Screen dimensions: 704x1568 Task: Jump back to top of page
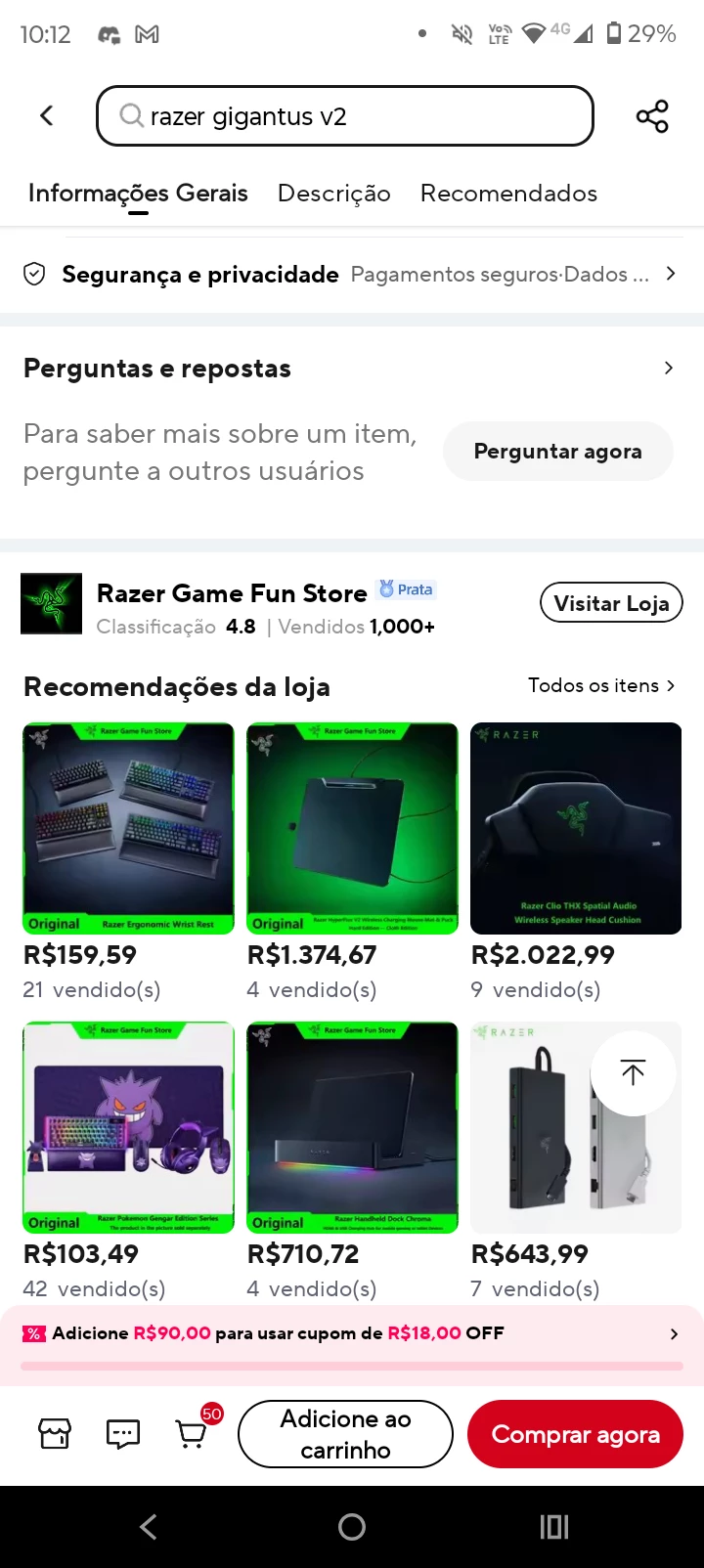(633, 1073)
